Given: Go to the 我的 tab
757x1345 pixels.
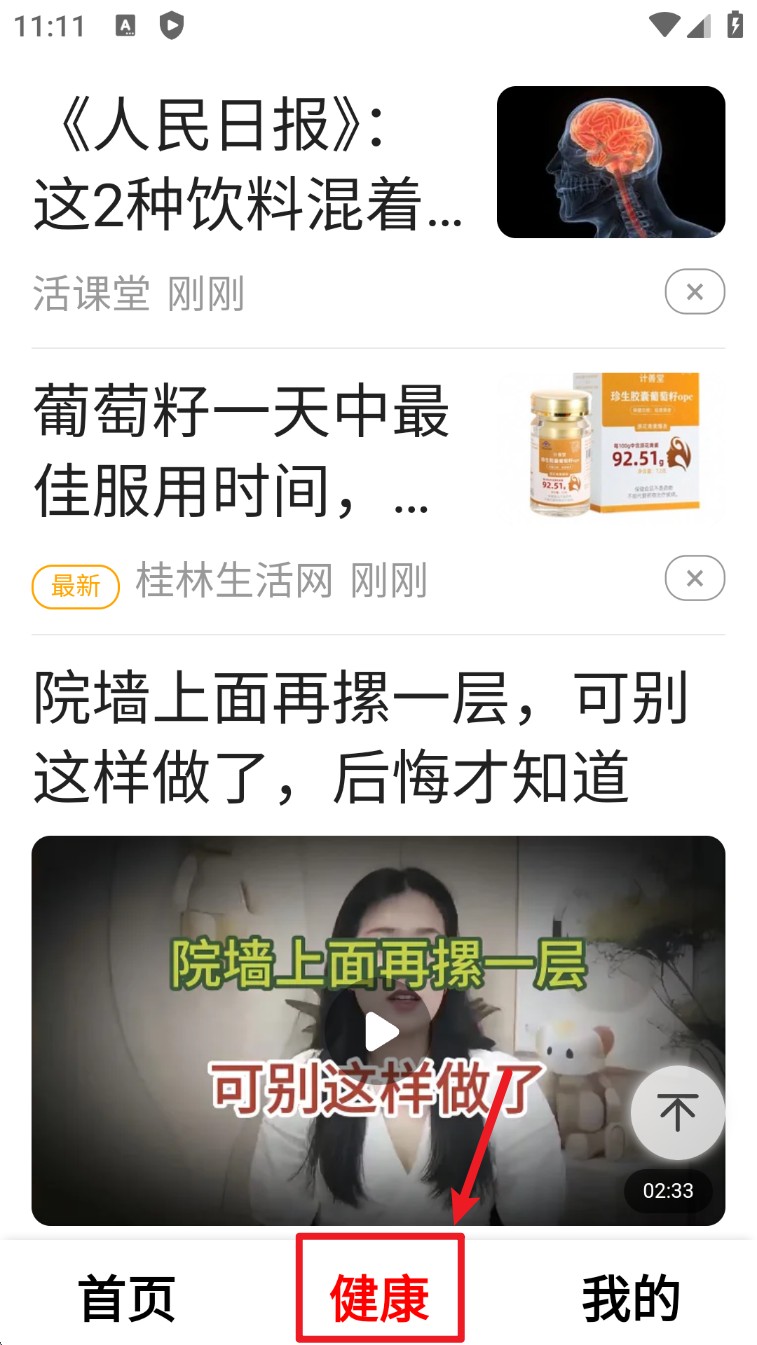Looking at the screenshot, I should tap(631, 1298).
